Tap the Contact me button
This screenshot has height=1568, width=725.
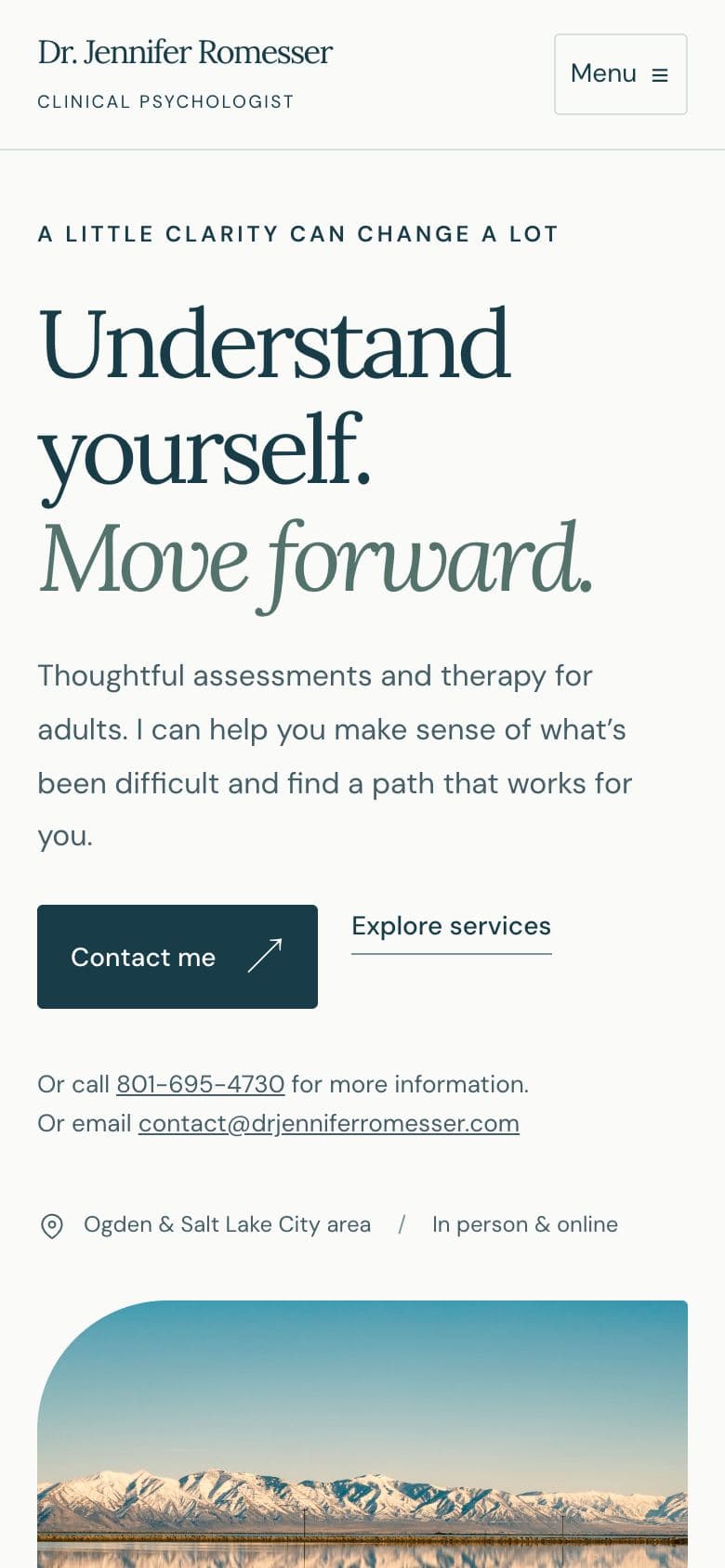(178, 957)
